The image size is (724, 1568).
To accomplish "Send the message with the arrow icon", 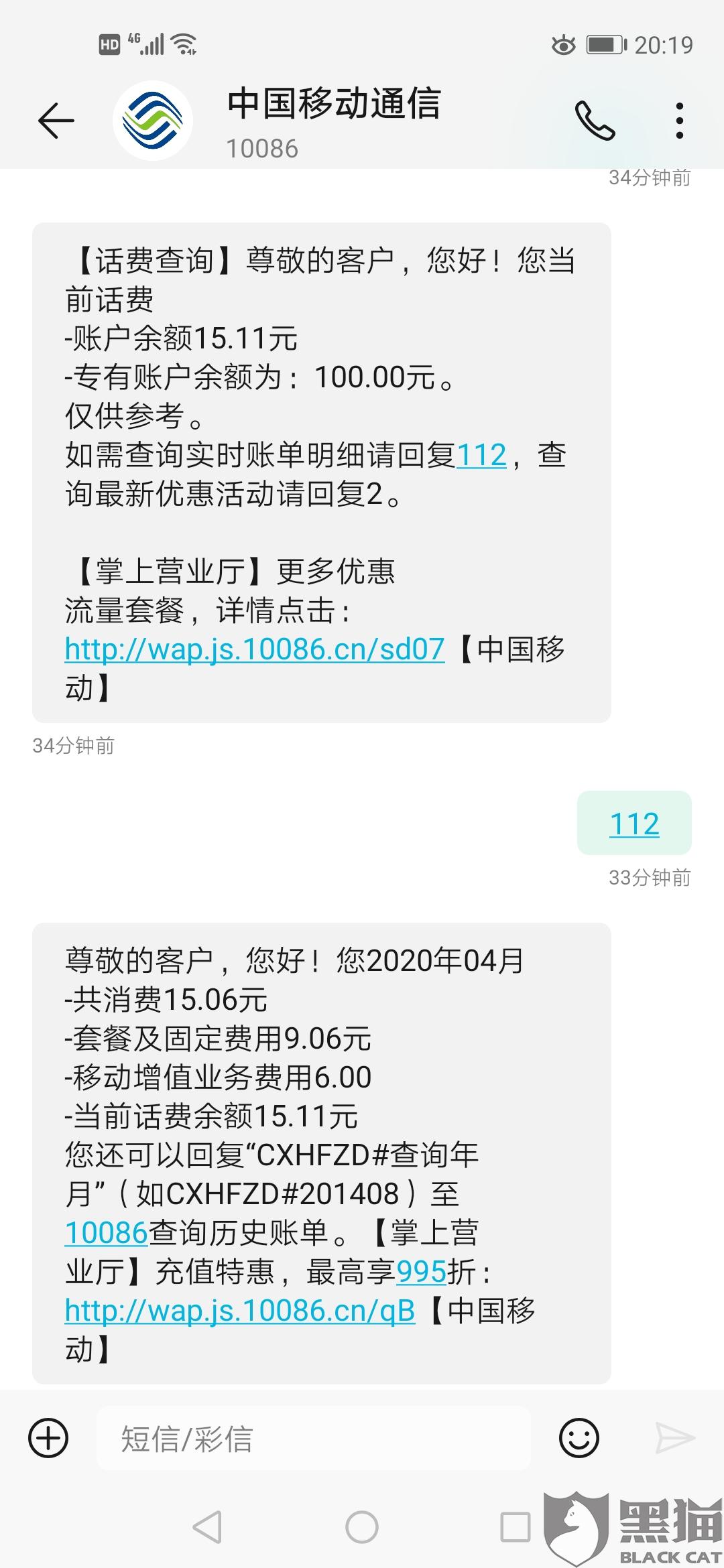I will (x=674, y=1438).
